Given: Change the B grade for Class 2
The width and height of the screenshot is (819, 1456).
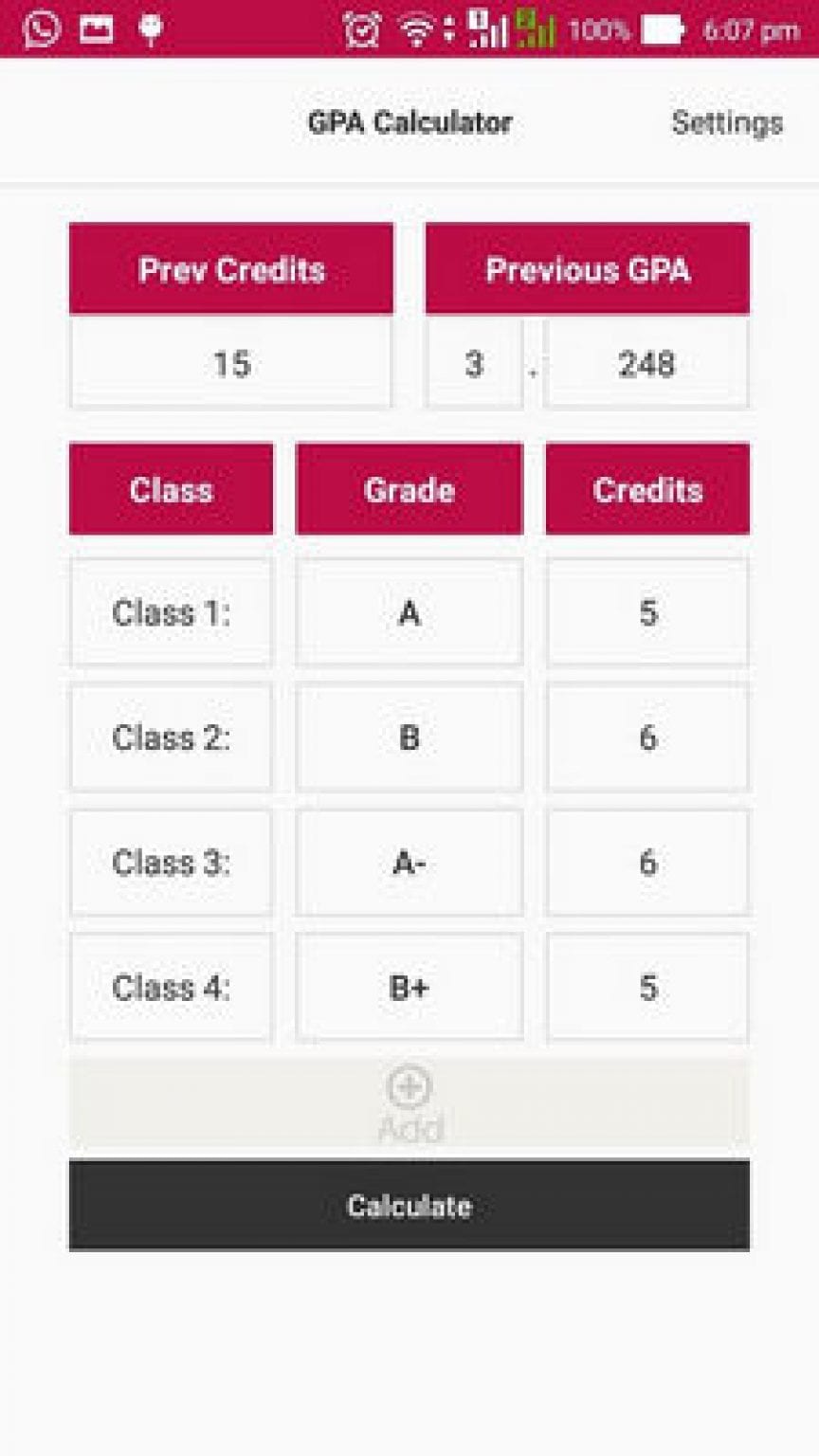Looking at the screenshot, I should pos(408,737).
